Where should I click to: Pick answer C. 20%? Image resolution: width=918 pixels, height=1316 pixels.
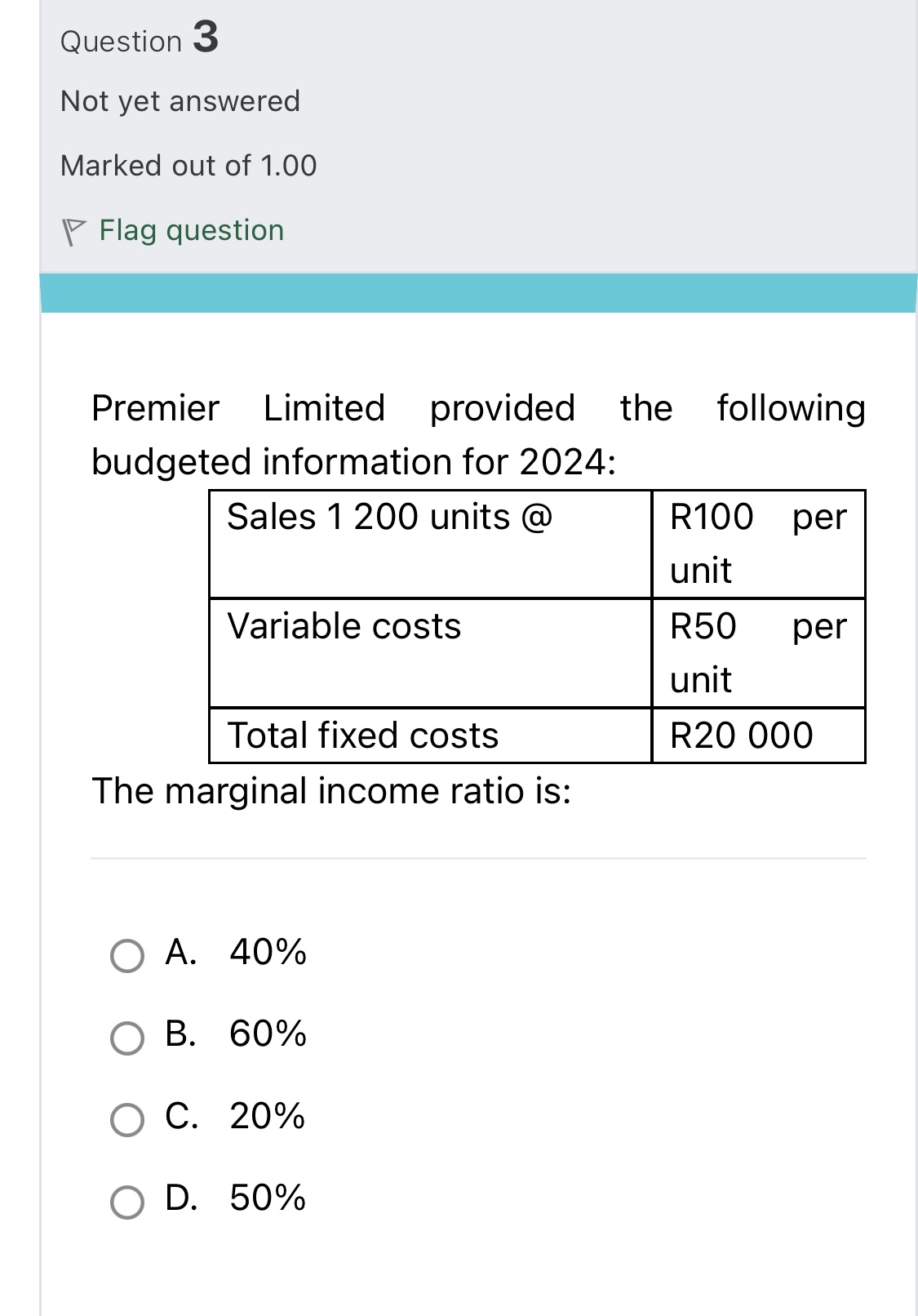click(x=127, y=1119)
